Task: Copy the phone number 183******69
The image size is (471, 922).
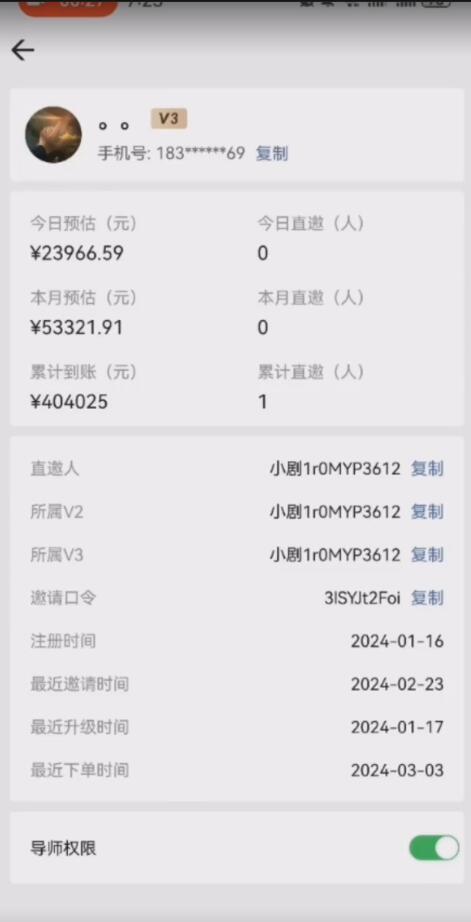Action: tap(272, 154)
